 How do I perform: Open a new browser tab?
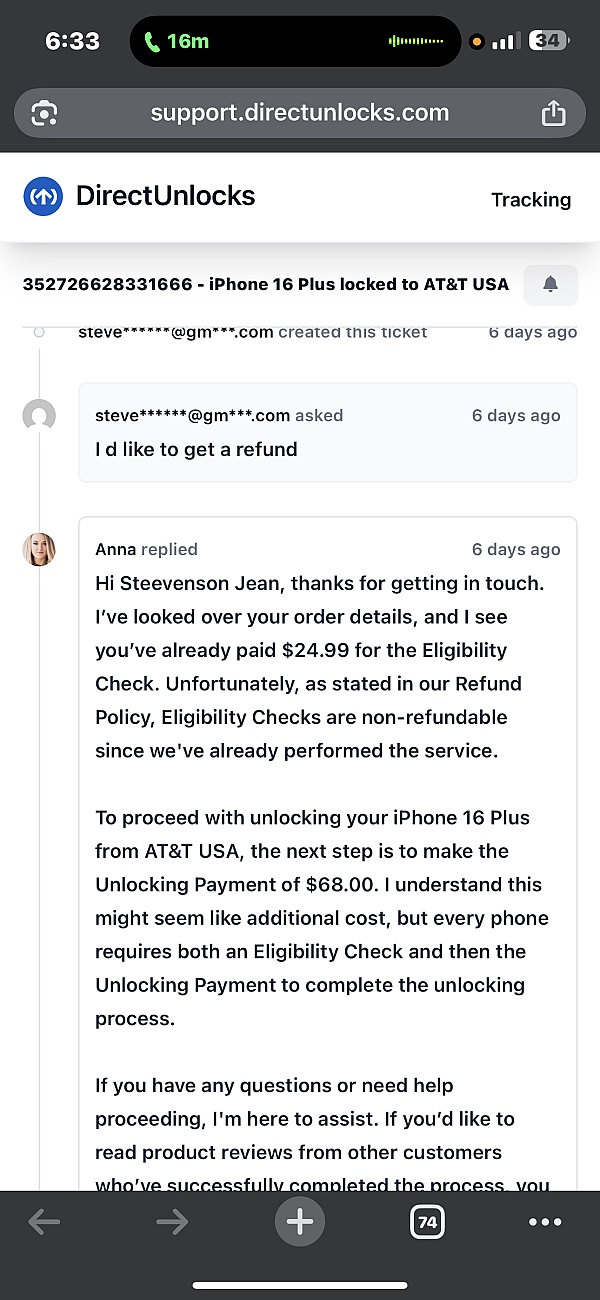[299, 1221]
